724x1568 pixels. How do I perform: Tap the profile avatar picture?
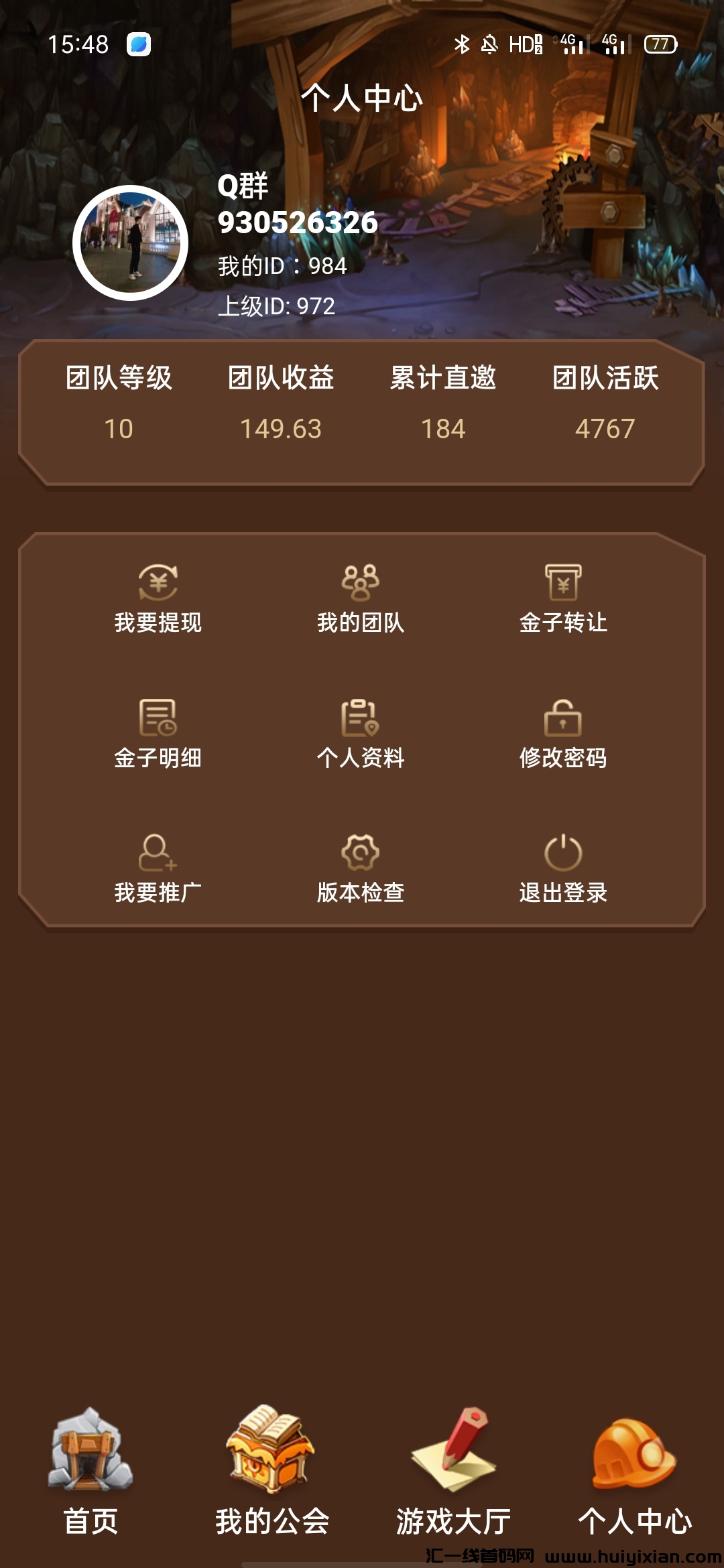(x=131, y=243)
